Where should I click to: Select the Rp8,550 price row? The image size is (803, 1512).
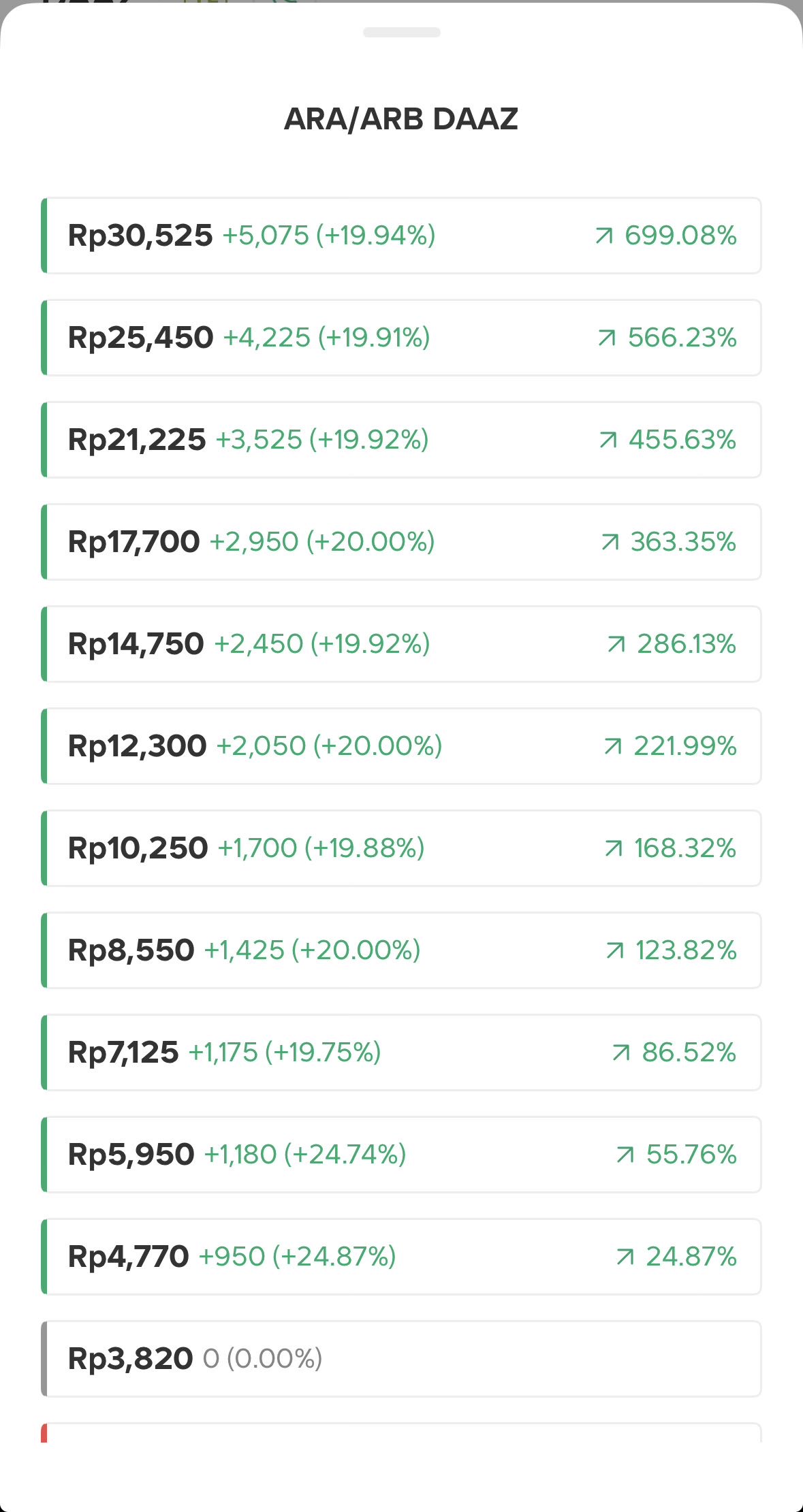pos(401,950)
